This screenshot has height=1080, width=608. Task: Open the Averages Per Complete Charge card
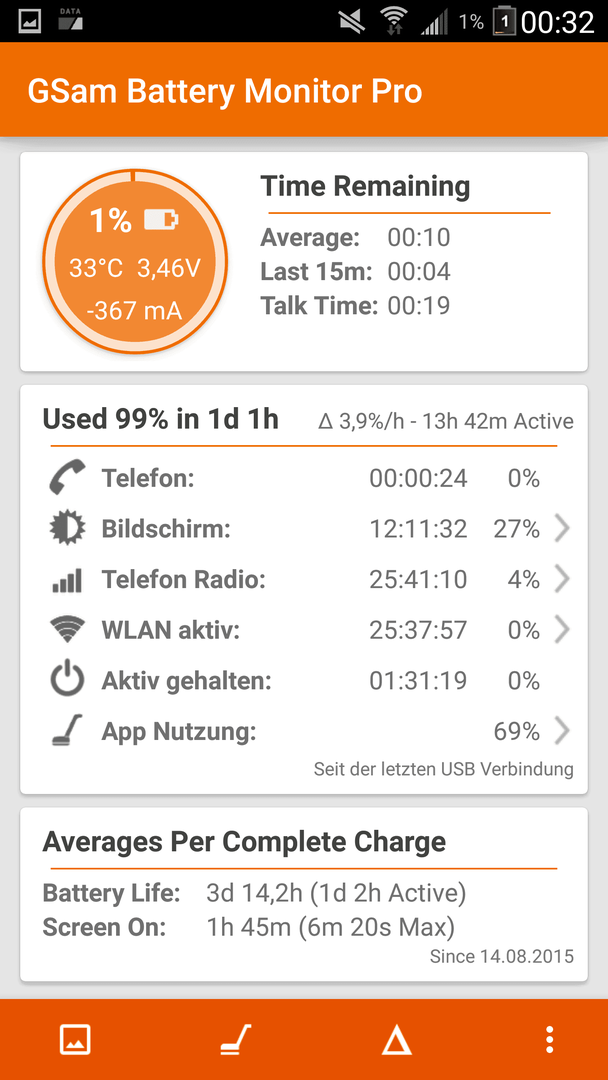[x=304, y=894]
